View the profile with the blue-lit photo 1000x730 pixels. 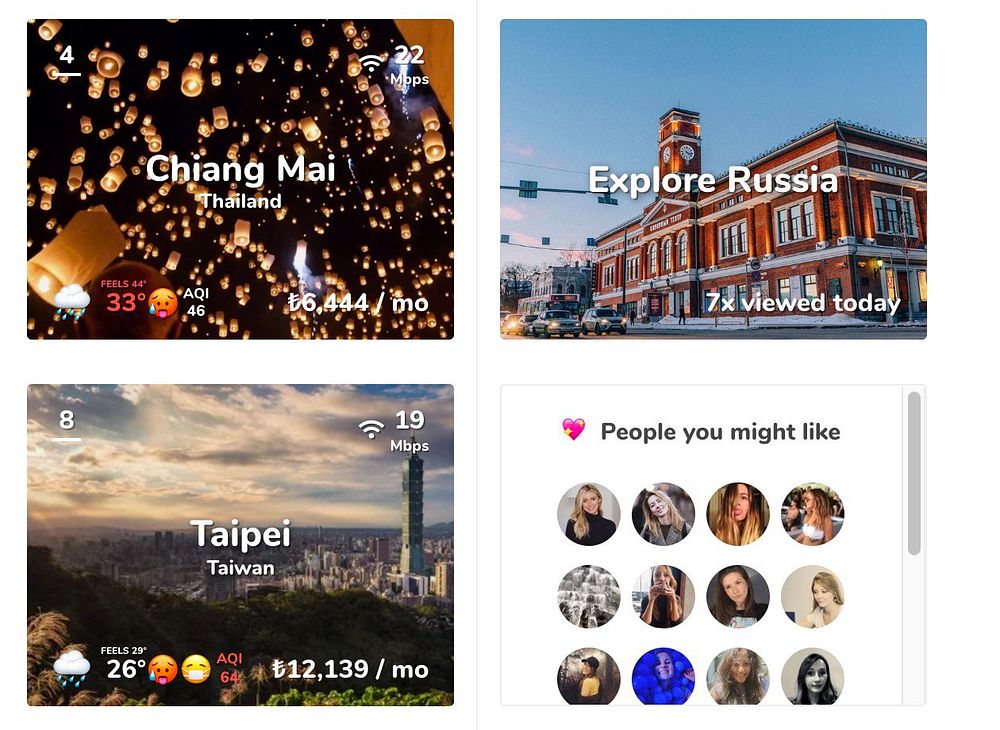coord(663,677)
